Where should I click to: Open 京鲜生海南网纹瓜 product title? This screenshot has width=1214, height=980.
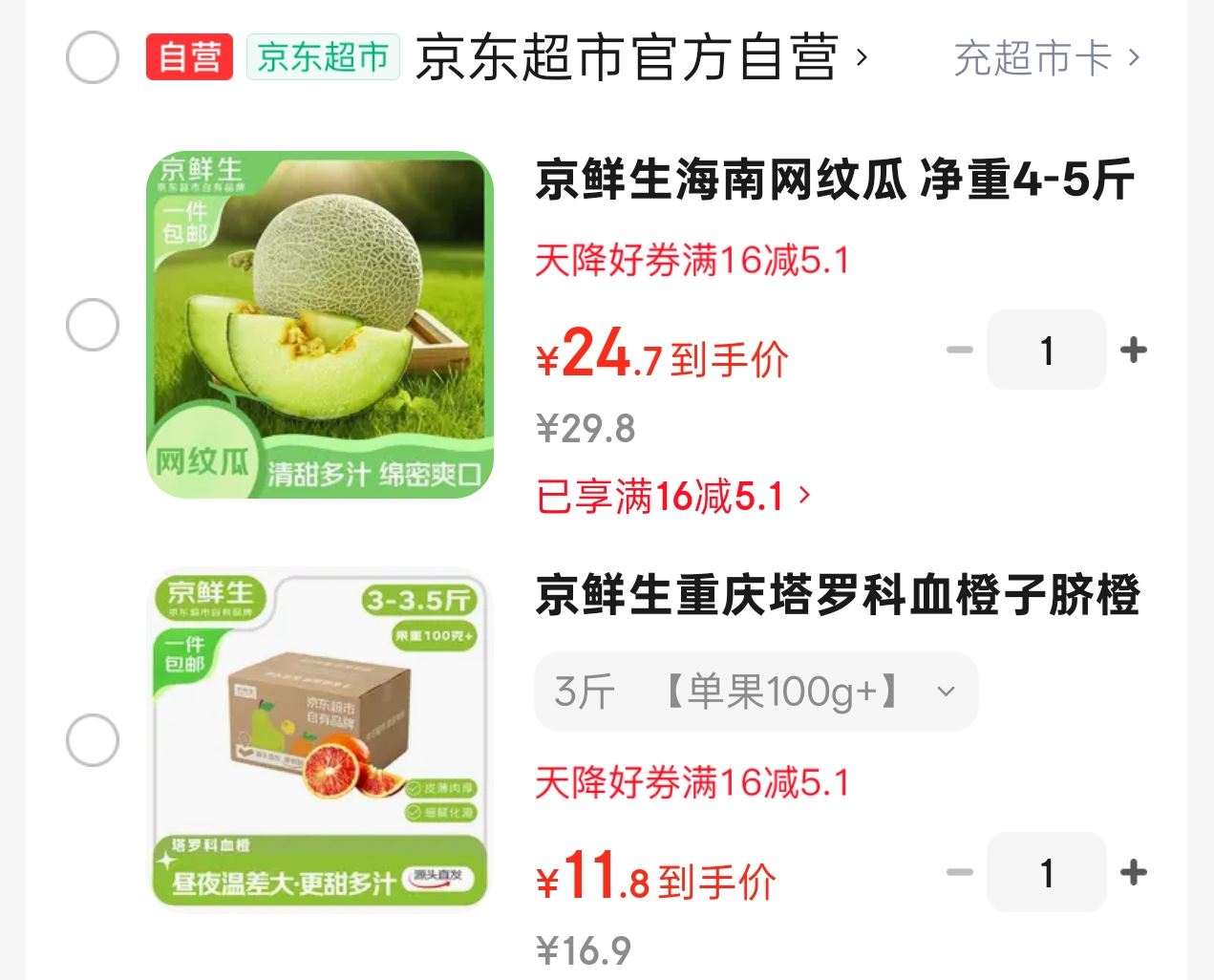coord(835,180)
